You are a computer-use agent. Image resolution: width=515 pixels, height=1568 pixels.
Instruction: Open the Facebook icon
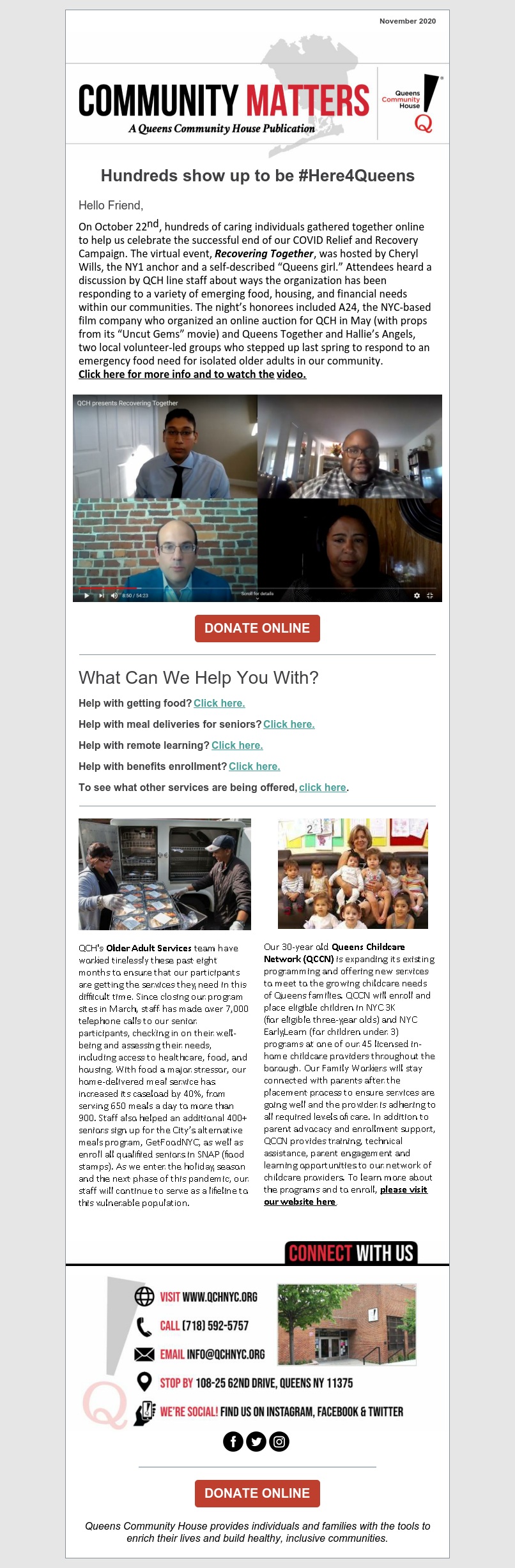233,1442
